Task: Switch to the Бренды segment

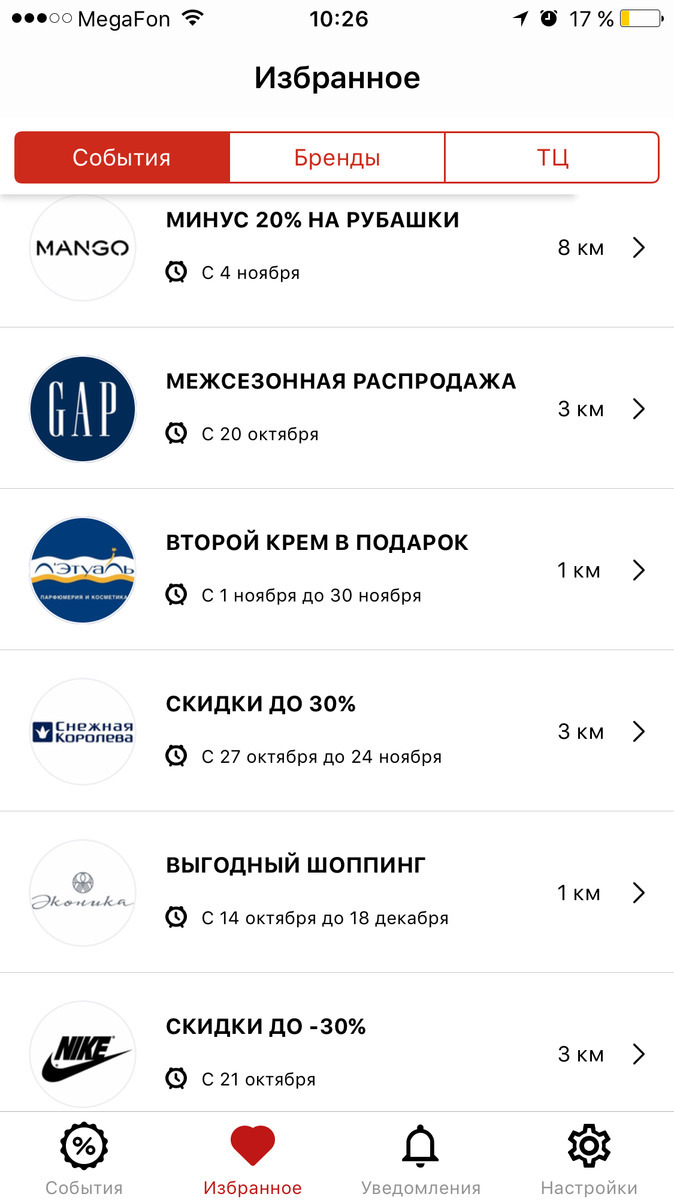Action: coord(337,158)
